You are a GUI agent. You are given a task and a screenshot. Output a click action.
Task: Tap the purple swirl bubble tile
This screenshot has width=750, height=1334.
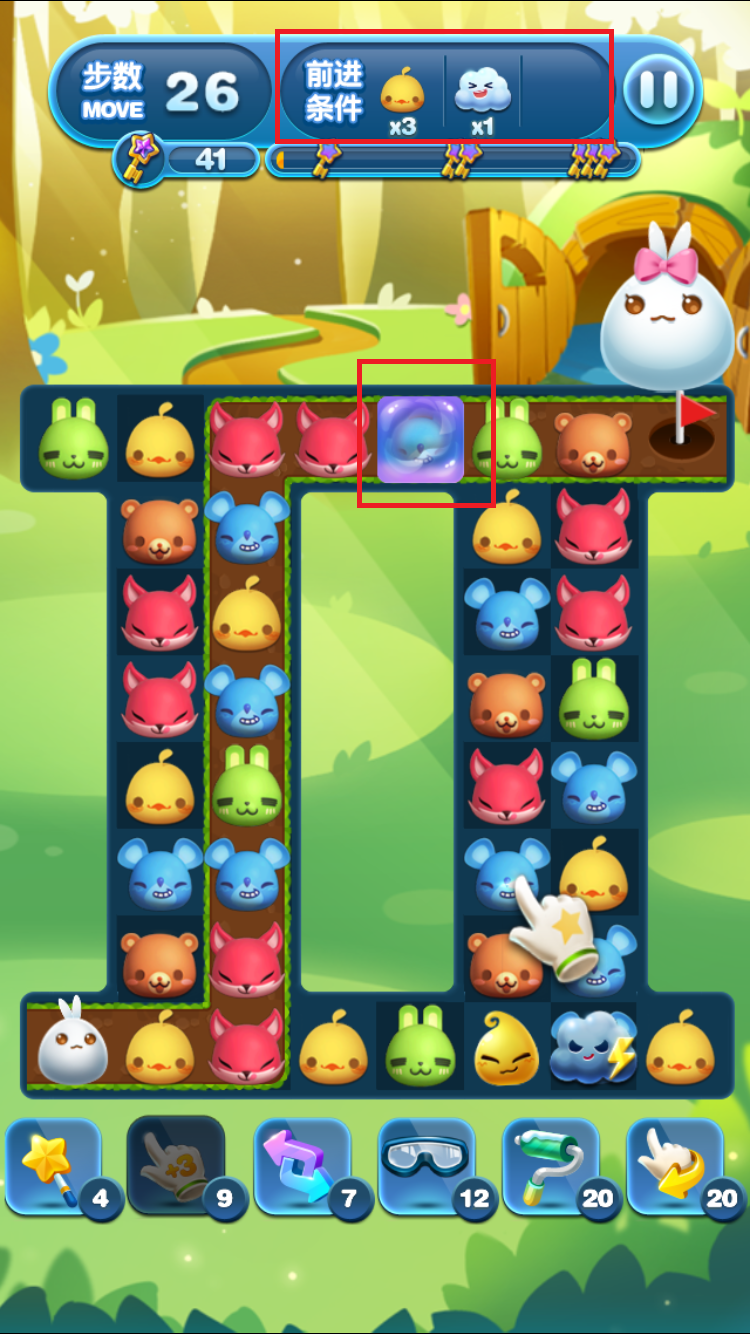pos(420,440)
